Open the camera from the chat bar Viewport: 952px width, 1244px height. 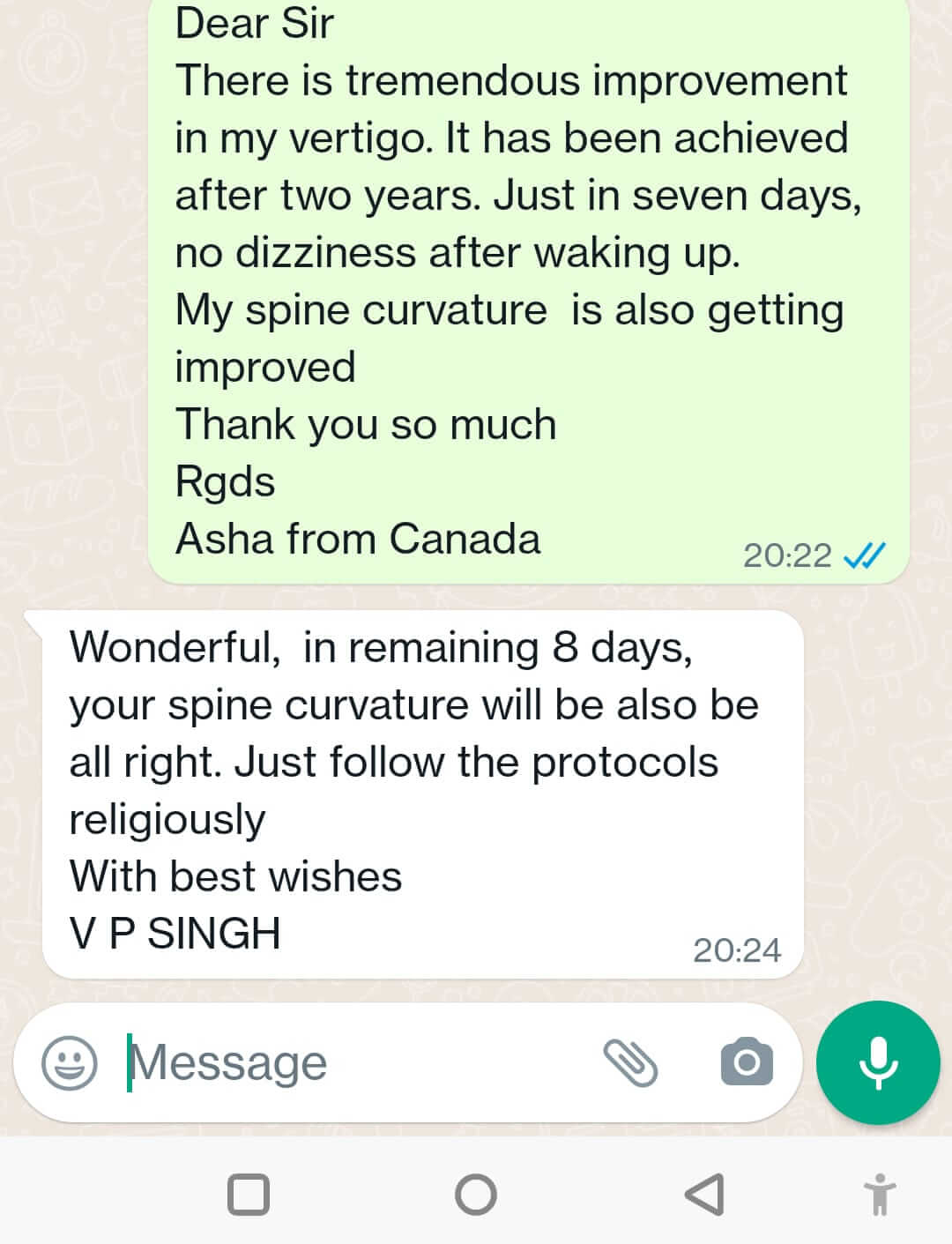click(x=746, y=1061)
